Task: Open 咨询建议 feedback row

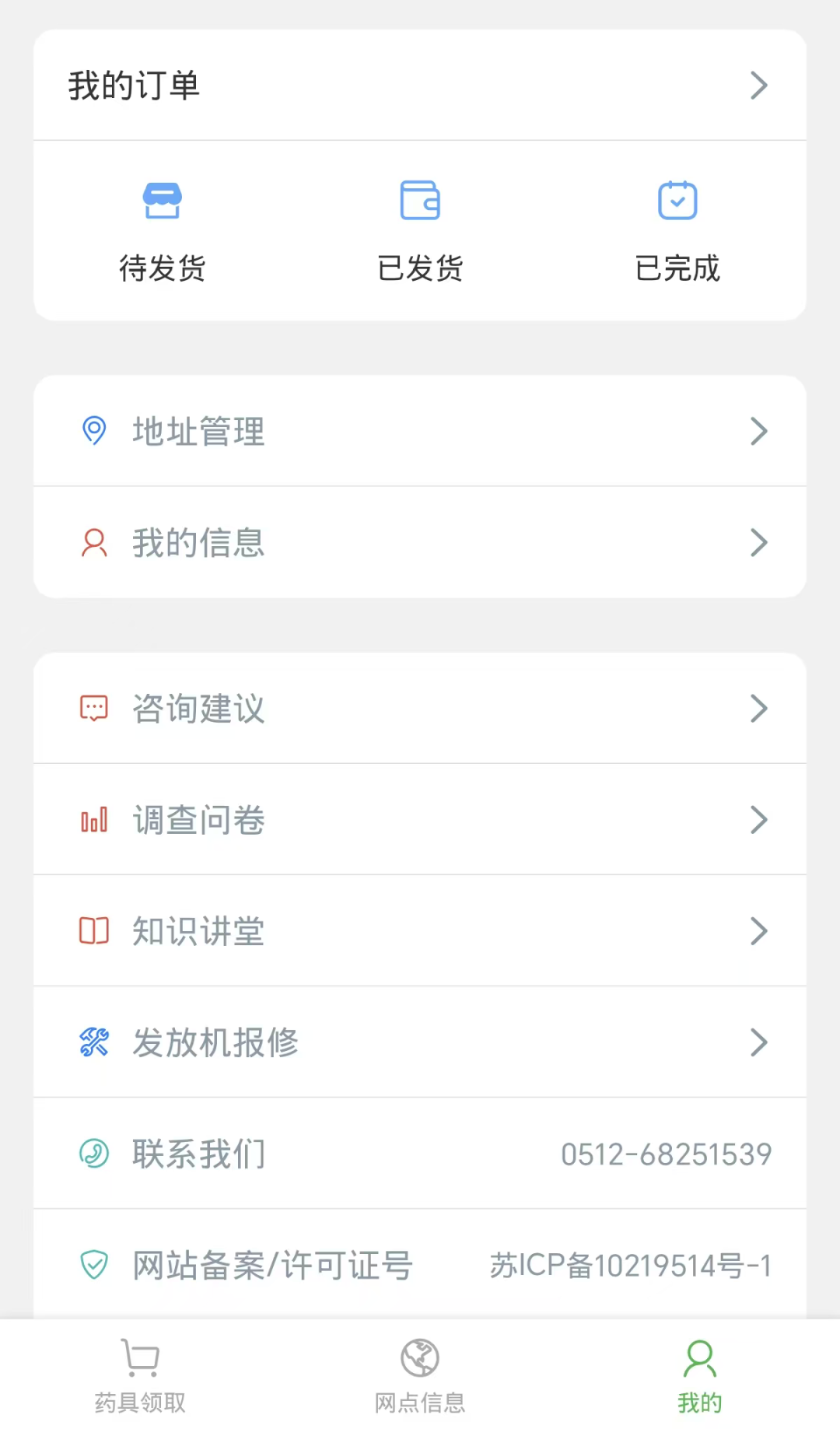Action: click(420, 709)
